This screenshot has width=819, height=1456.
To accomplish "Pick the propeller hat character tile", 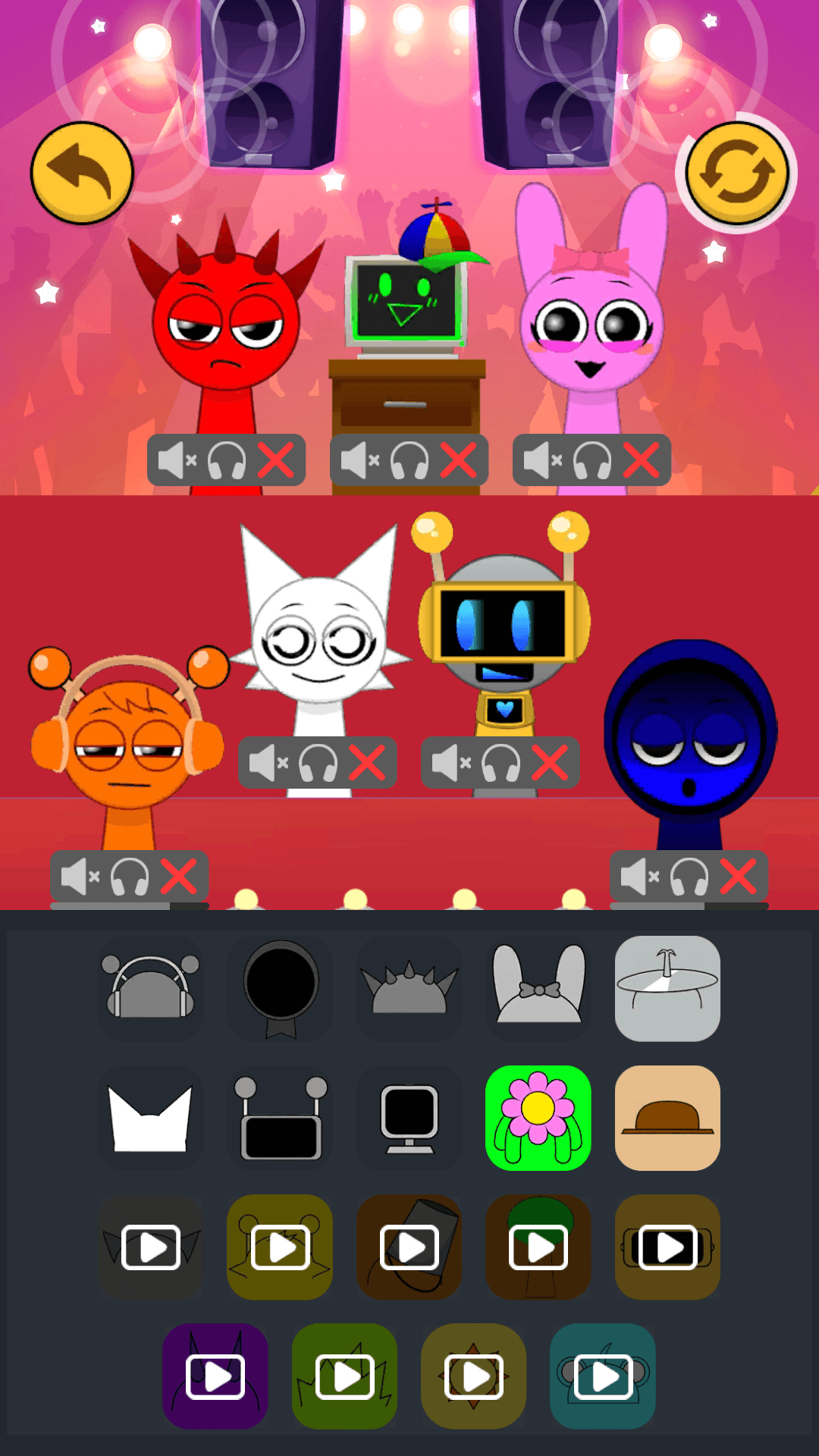I will (x=667, y=989).
